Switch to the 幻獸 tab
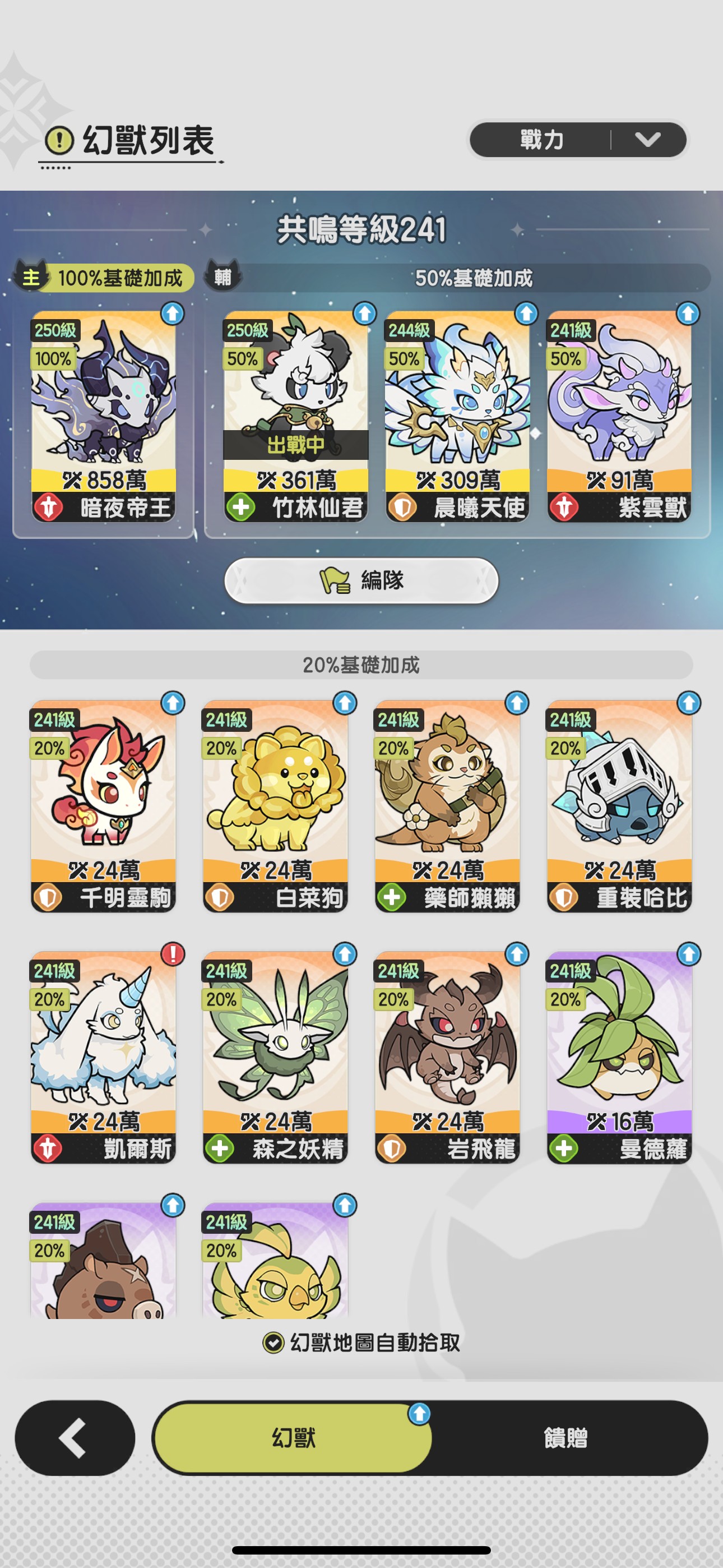Viewport: 723px width, 1568px height. [x=293, y=1438]
